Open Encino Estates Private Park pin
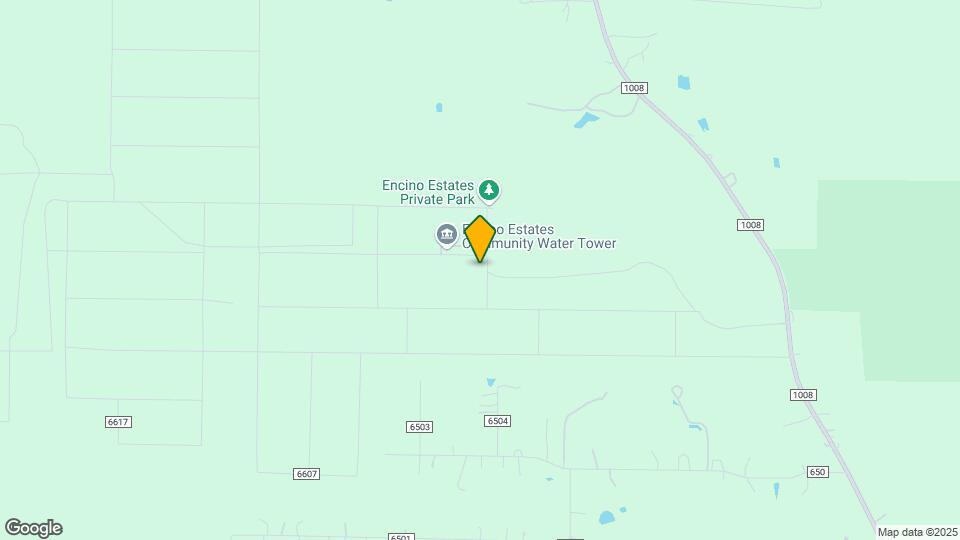960x540 pixels. point(489,190)
